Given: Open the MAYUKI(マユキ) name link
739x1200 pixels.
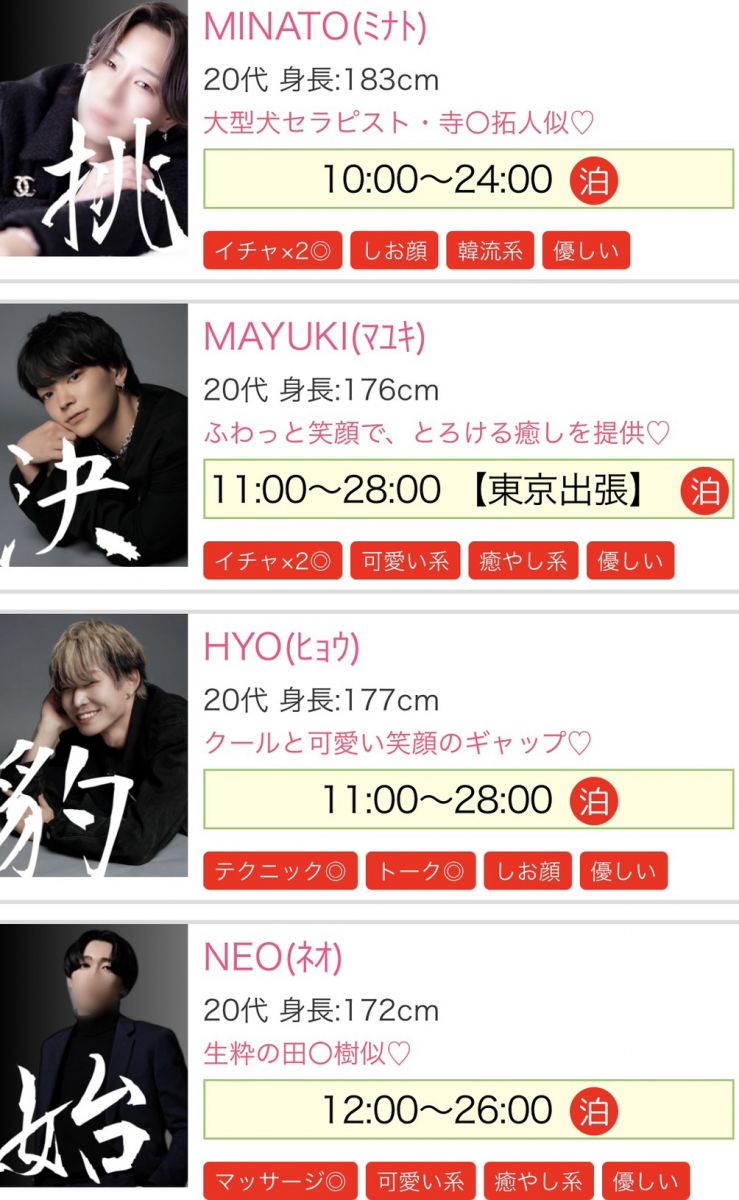Looking at the screenshot, I should [314, 338].
